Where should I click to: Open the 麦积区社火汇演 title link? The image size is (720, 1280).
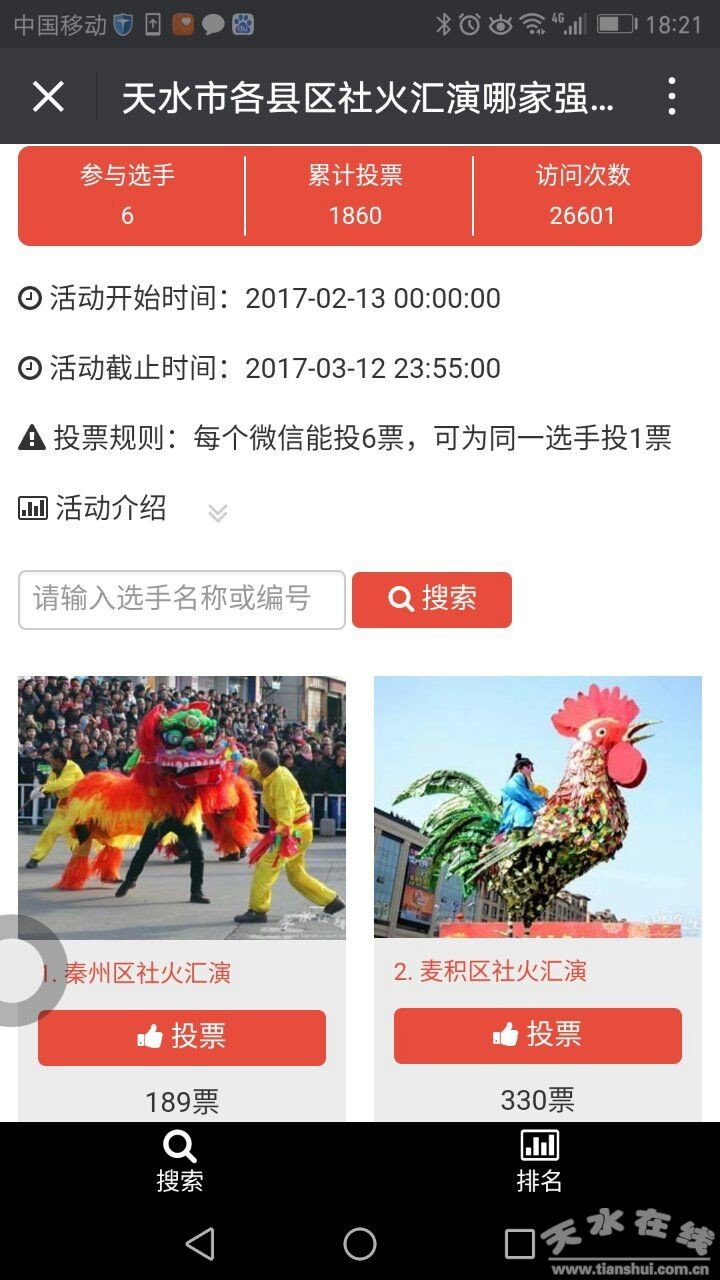pos(490,971)
